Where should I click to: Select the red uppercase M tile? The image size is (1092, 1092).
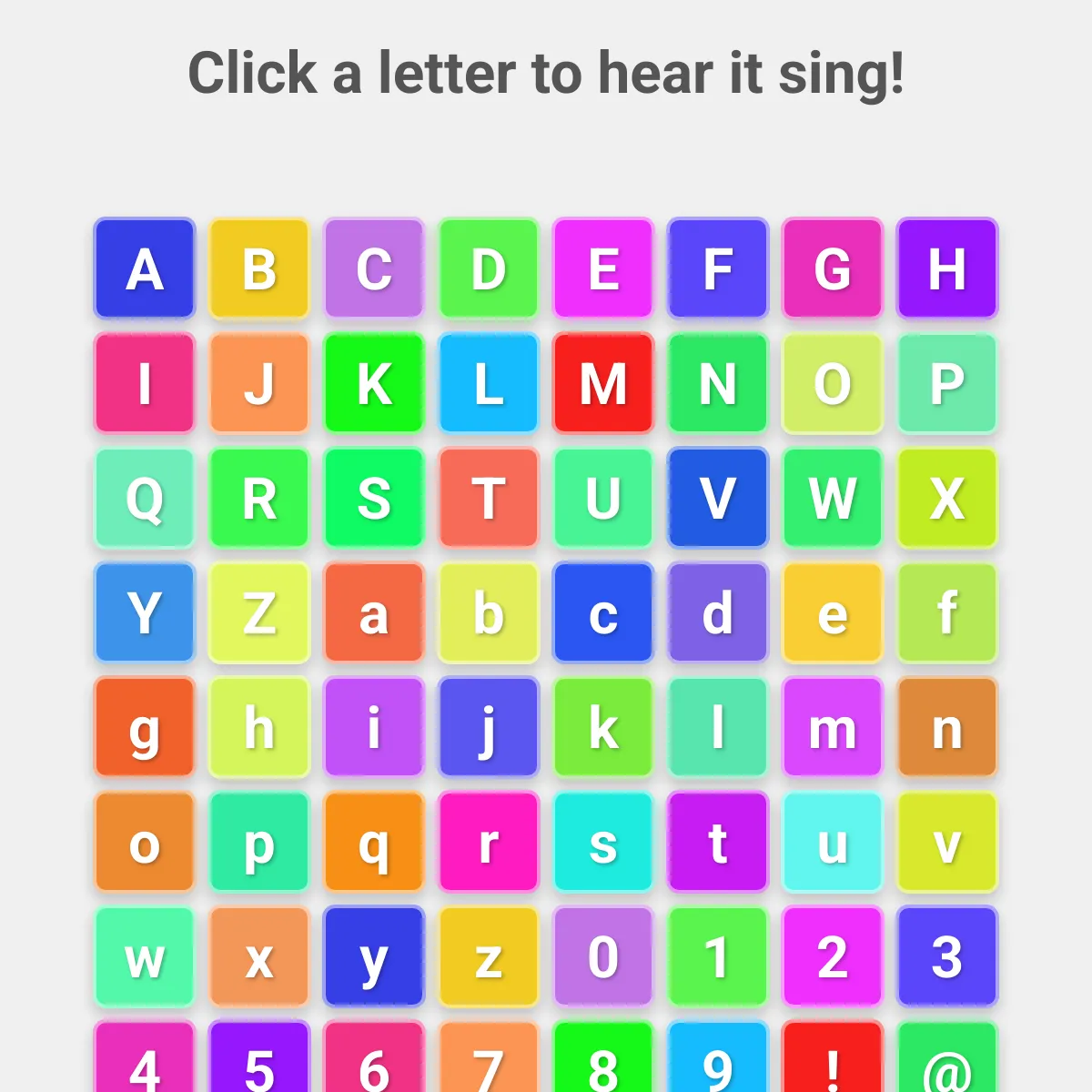click(x=603, y=383)
